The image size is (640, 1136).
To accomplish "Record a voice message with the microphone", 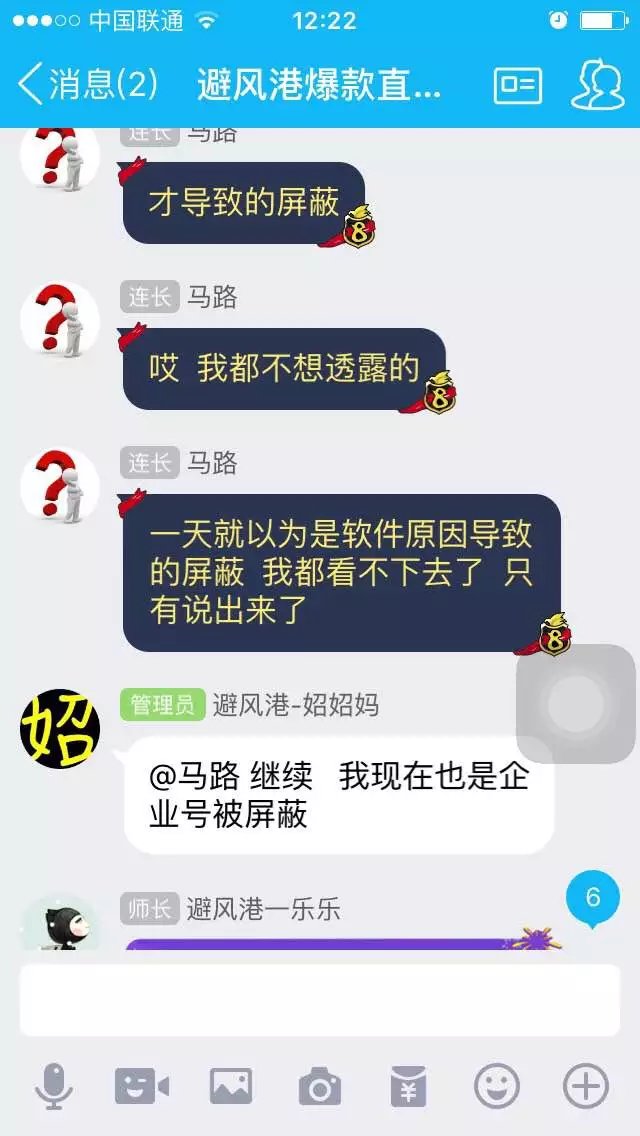I will click(54, 1085).
